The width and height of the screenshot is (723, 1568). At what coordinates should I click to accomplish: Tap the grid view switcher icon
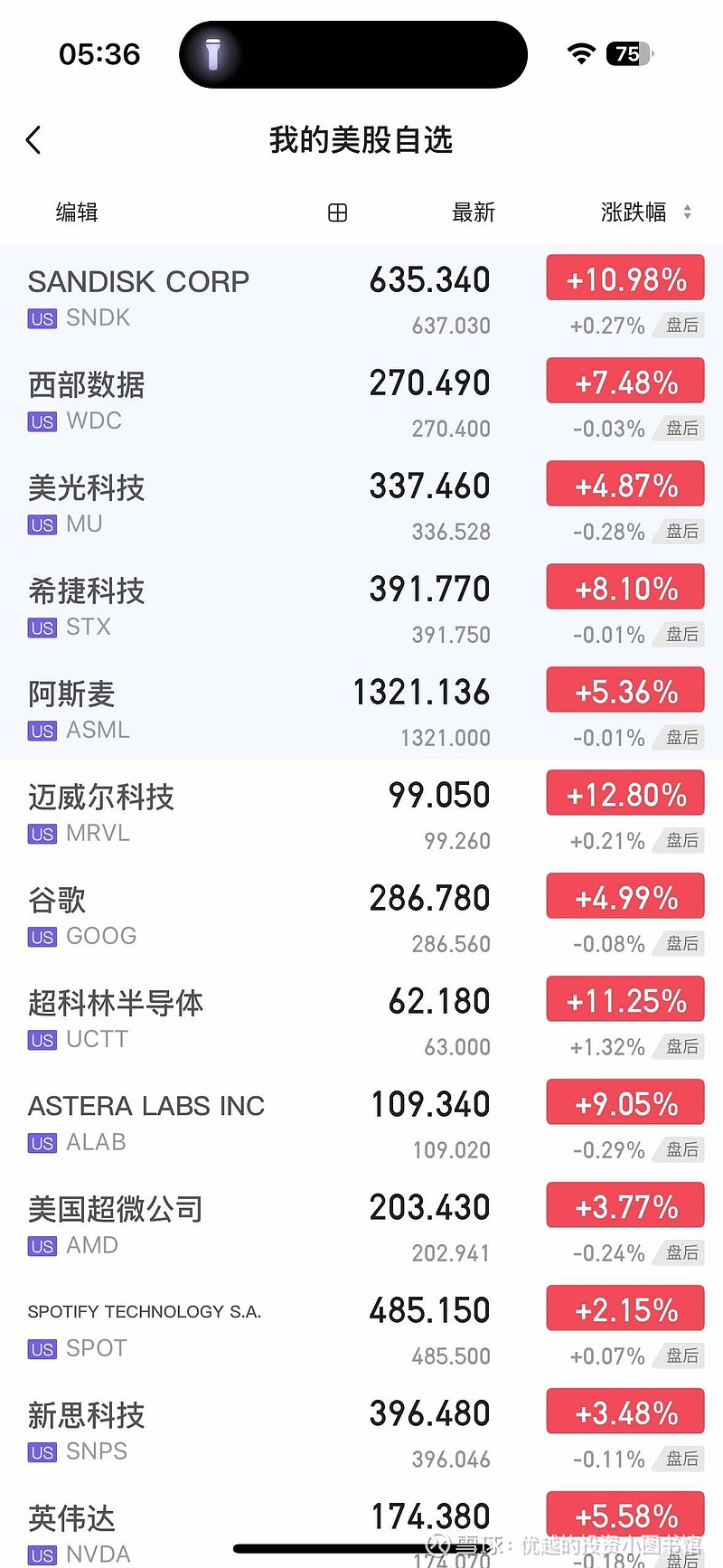coord(336,213)
